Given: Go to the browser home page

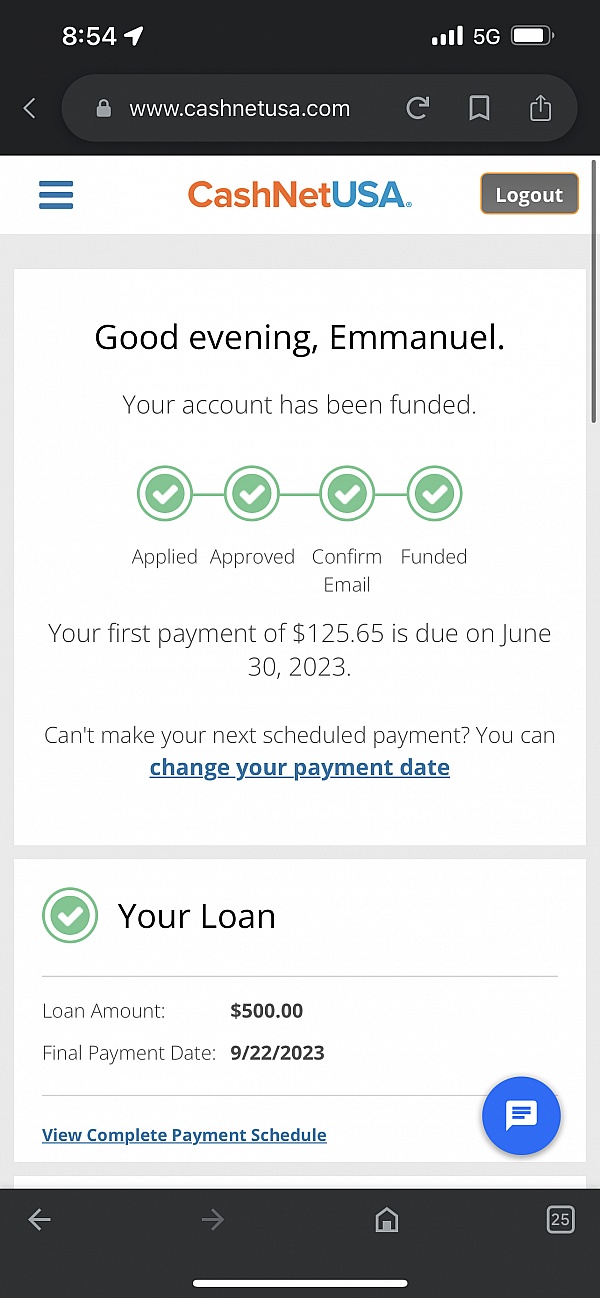Looking at the screenshot, I should (x=386, y=1219).
